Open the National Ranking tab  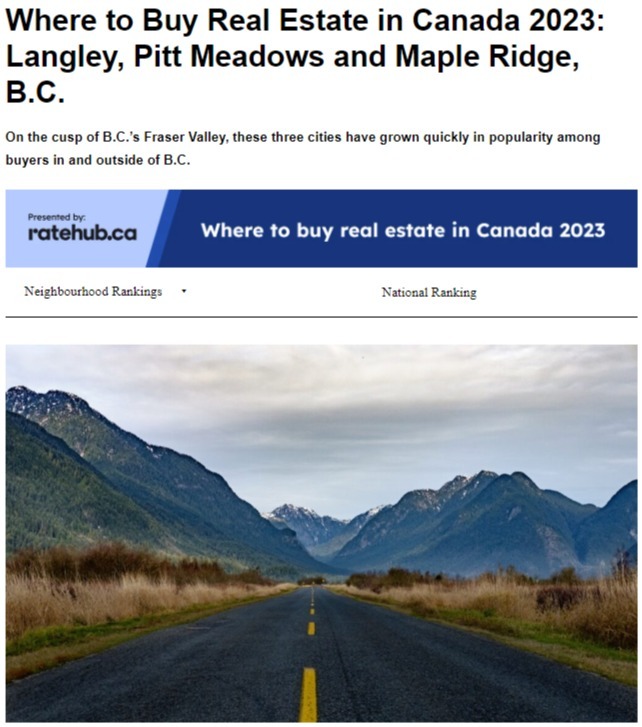click(428, 293)
